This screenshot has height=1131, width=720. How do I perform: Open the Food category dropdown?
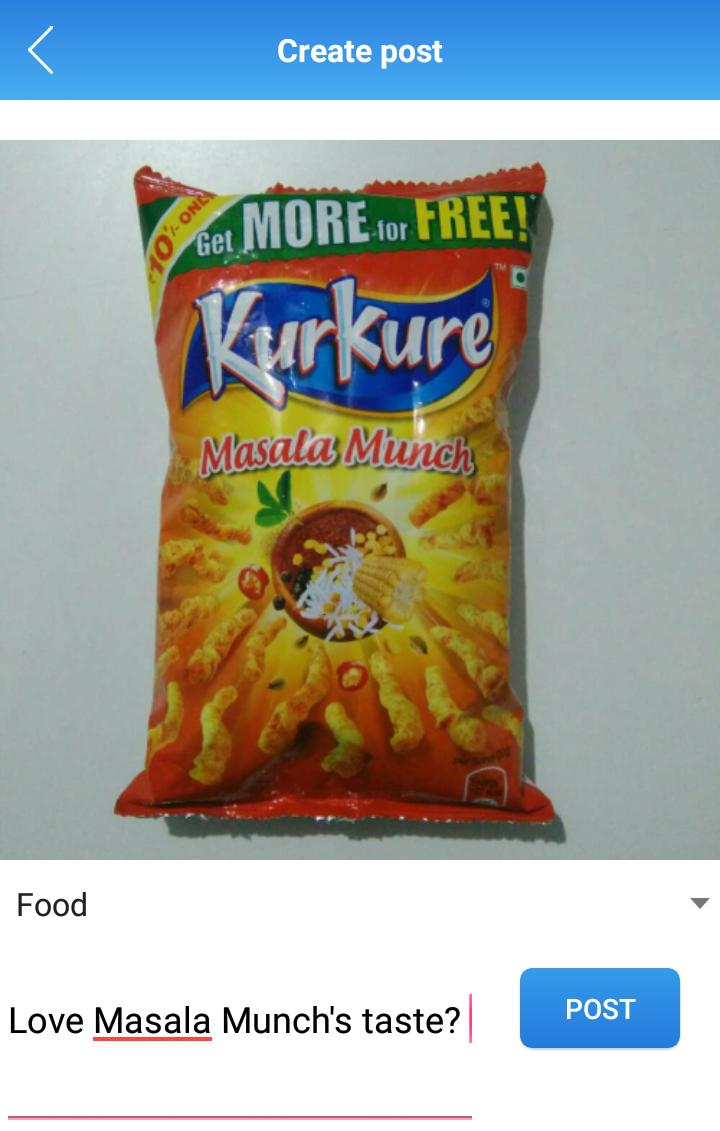pyautogui.click(x=360, y=905)
